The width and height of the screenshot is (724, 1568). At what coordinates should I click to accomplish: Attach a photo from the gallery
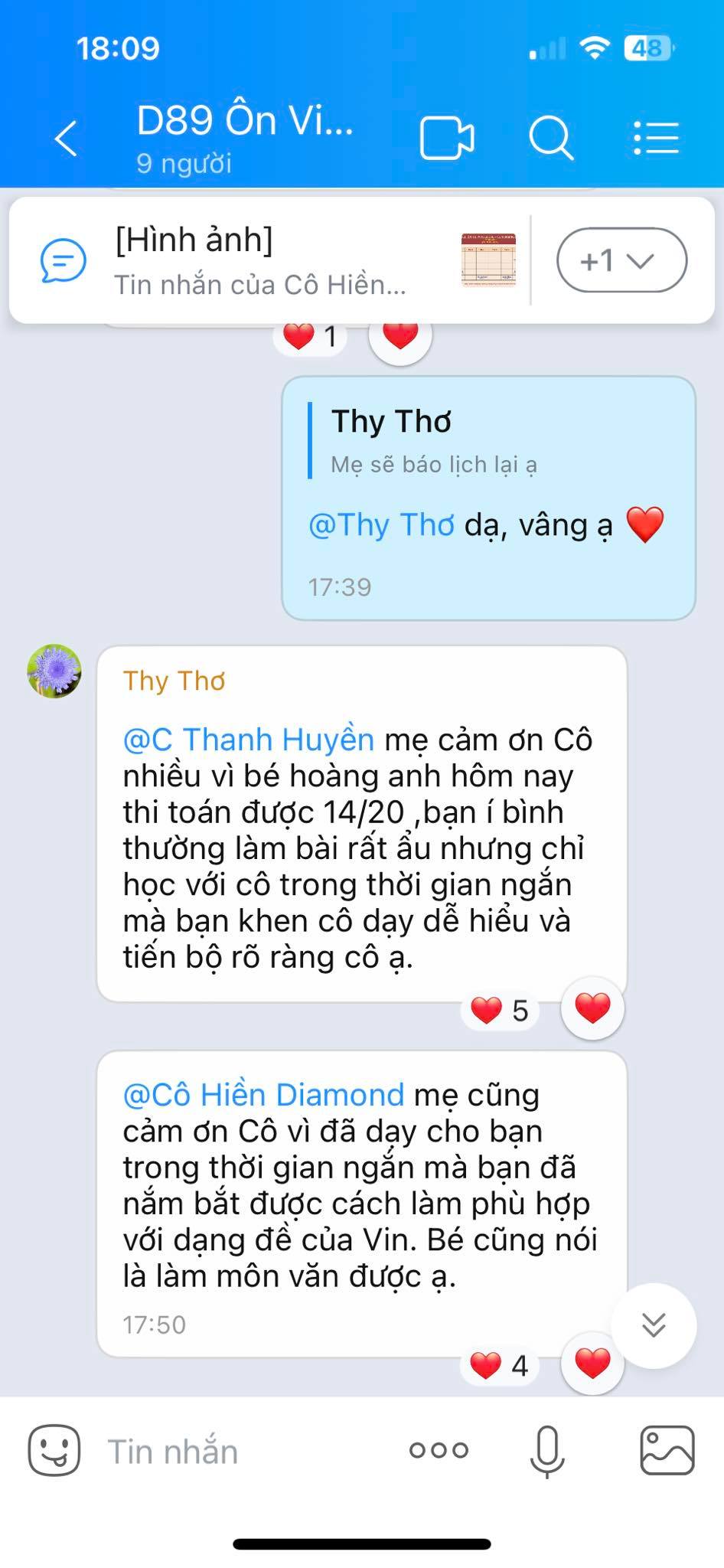coord(667,1450)
